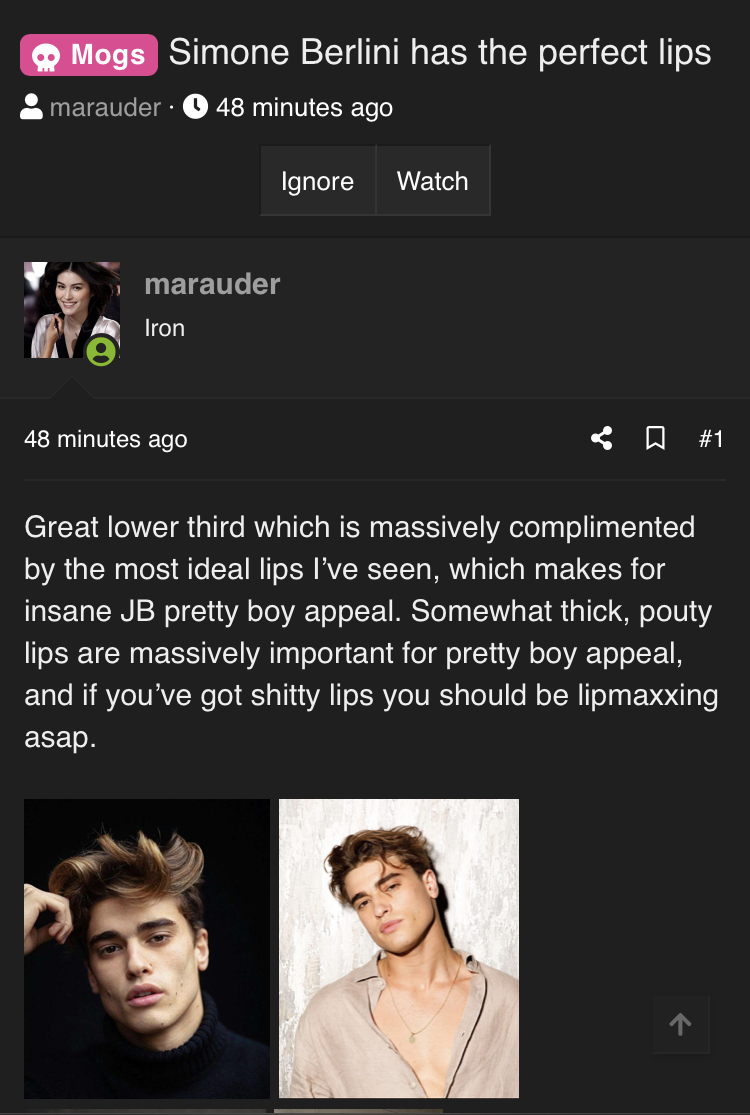Open the photo with black turtleneck
Viewport: 750px width, 1115px height.
pyautogui.click(x=147, y=948)
